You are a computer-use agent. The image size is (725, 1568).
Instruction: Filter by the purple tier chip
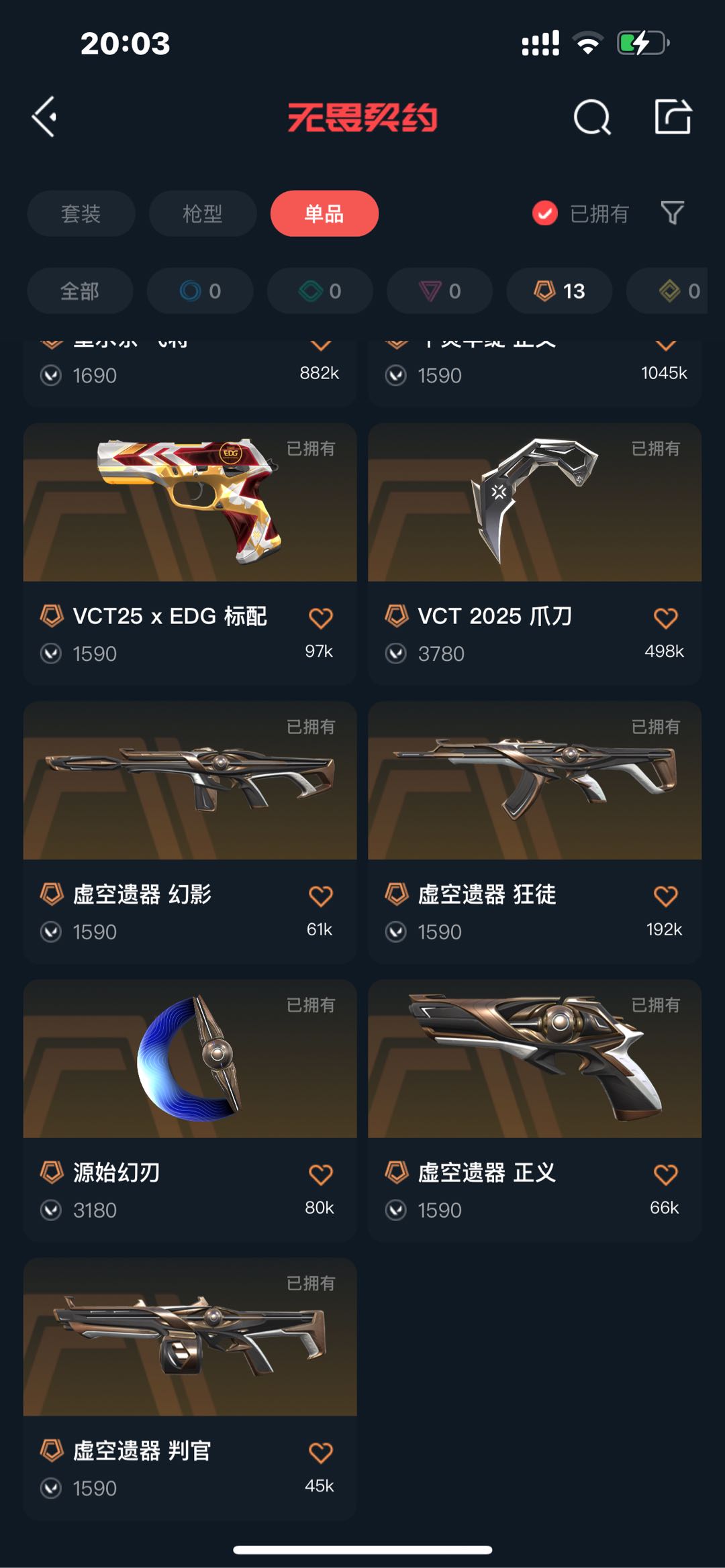coord(440,291)
